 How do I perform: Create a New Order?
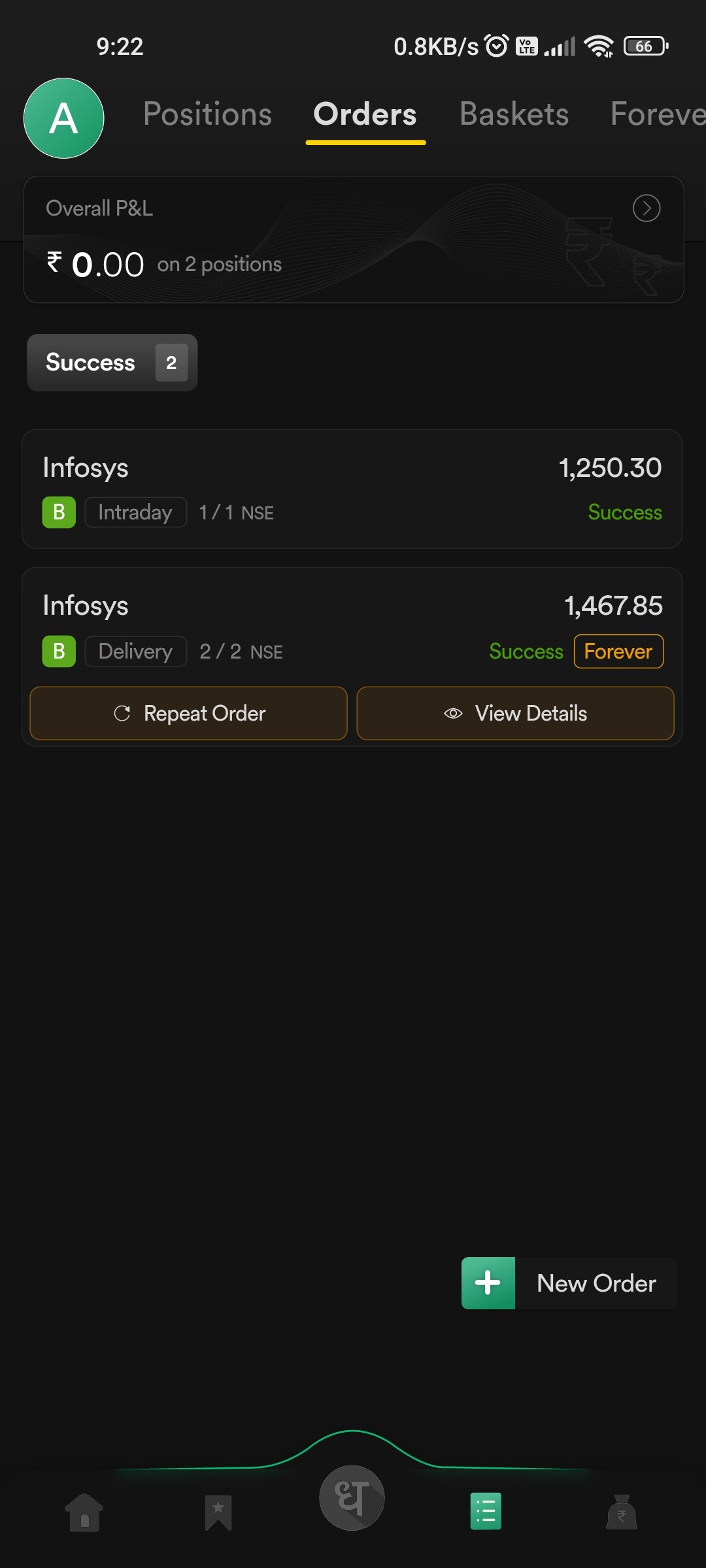tap(568, 1283)
